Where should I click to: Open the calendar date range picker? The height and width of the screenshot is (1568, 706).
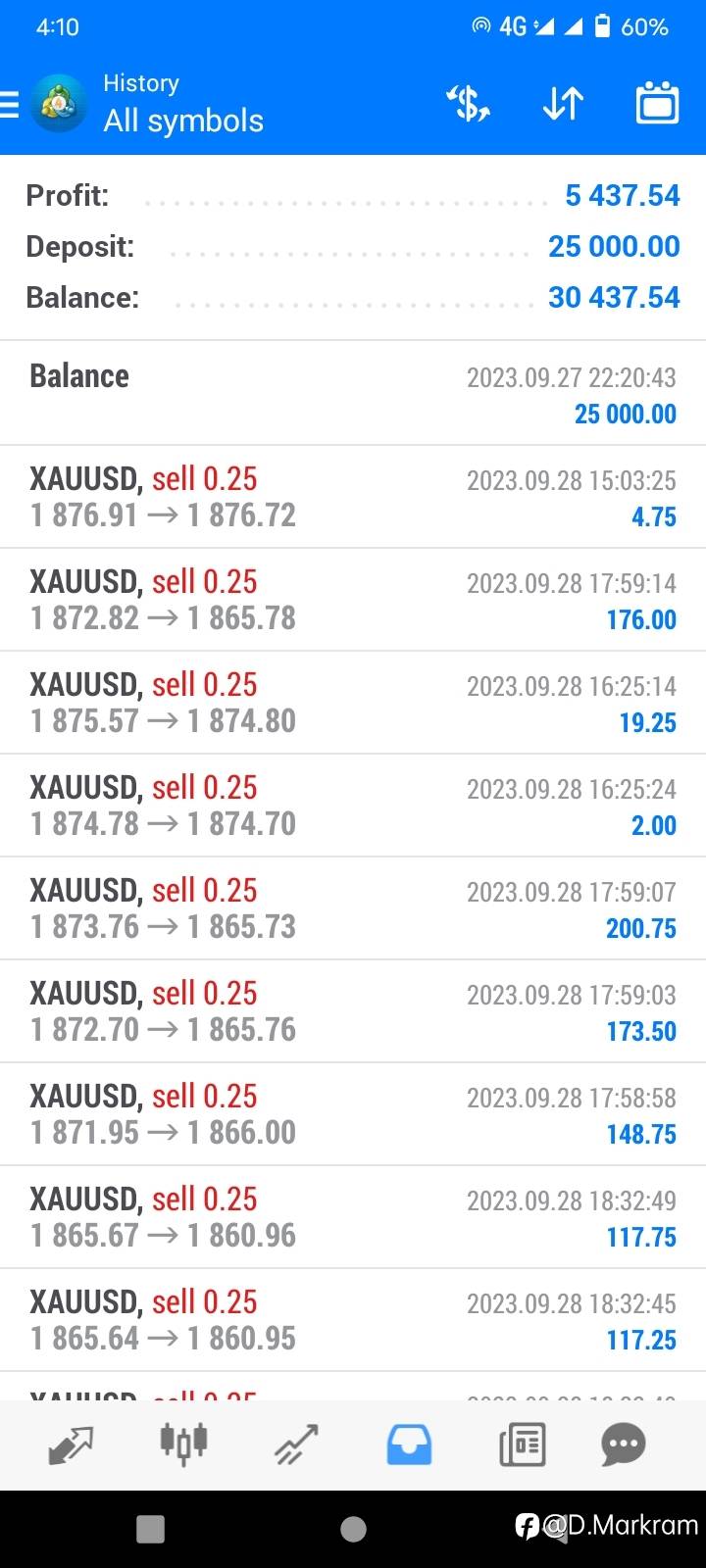point(657,102)
